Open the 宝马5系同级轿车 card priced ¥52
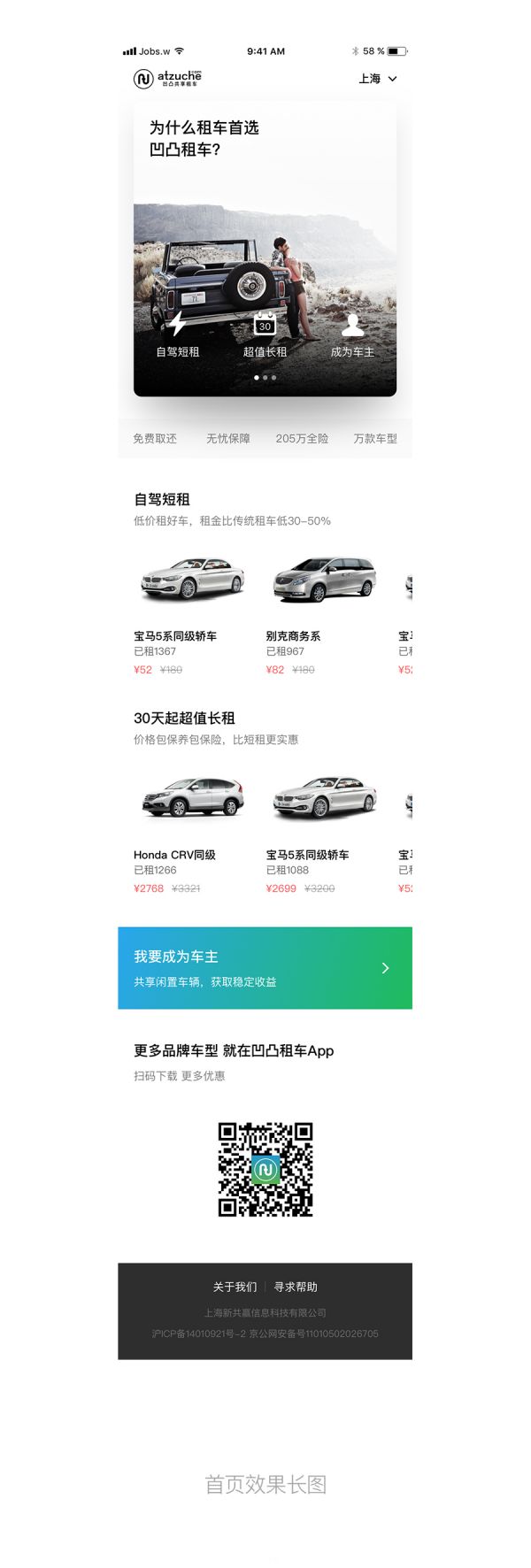 [191, 611]
